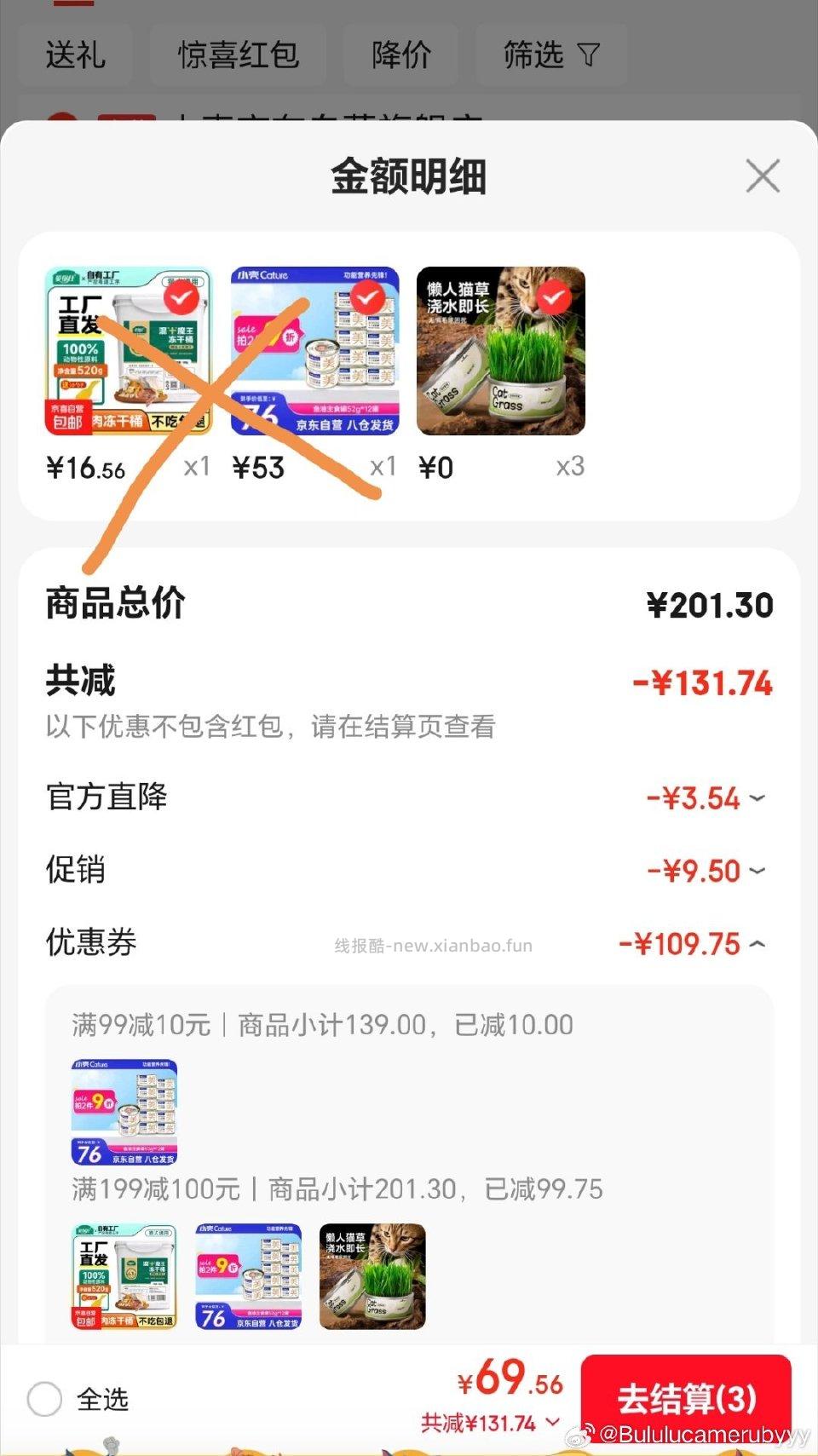Tap the 降价 tab
This screenshot has height=1456, width=818.
(400, 55)
